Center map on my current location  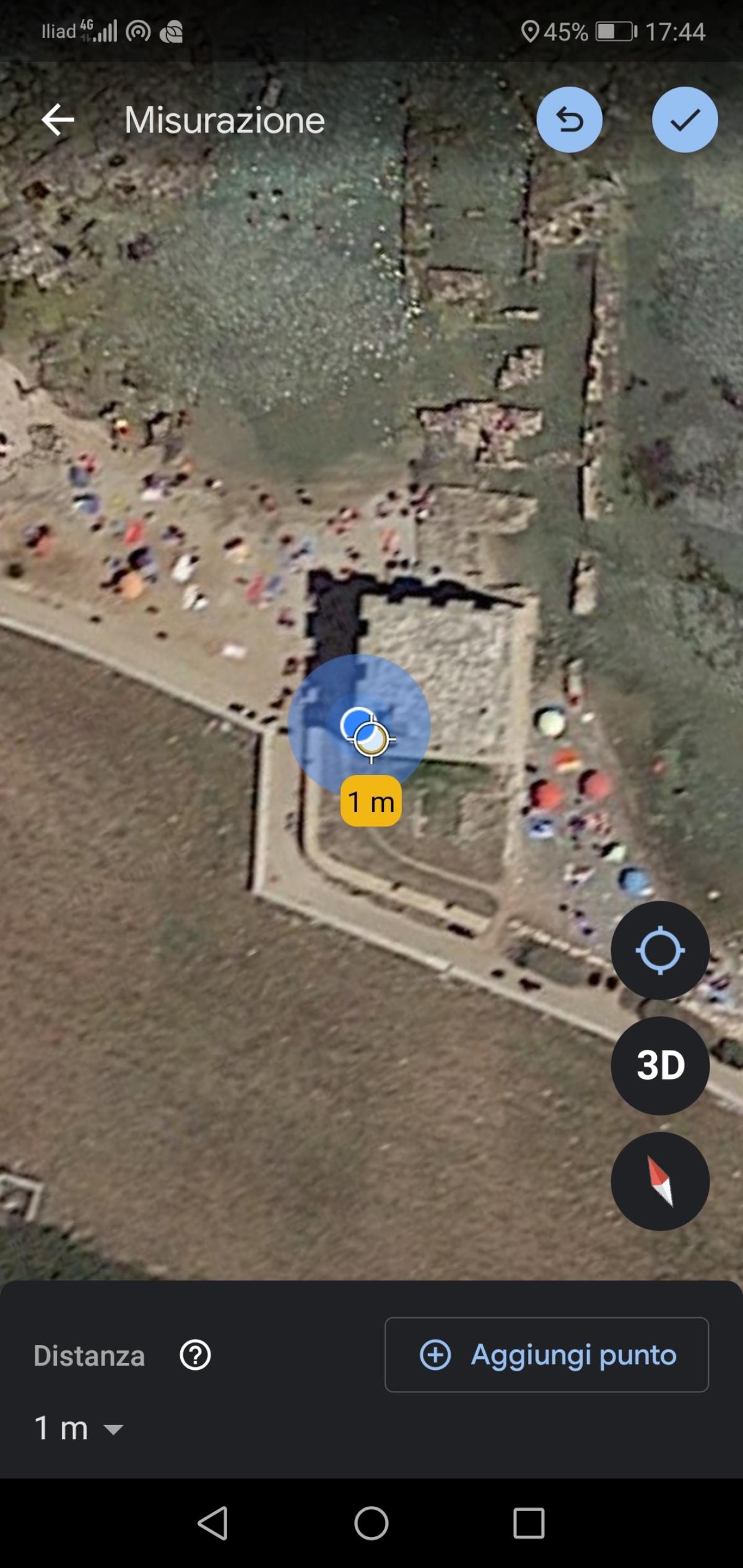click(660, 950)
